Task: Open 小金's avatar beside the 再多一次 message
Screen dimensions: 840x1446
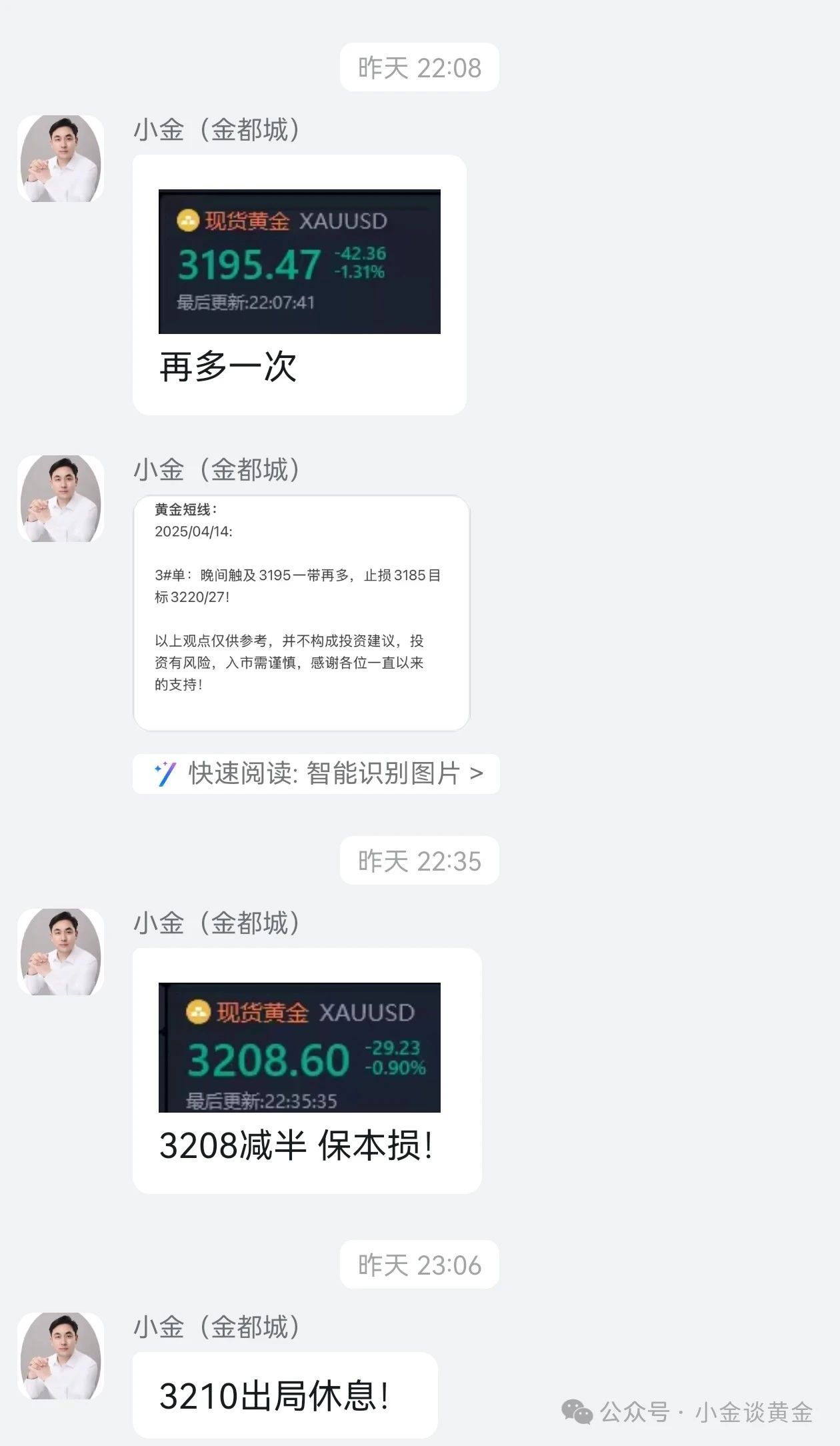Action: click(61, 159)
